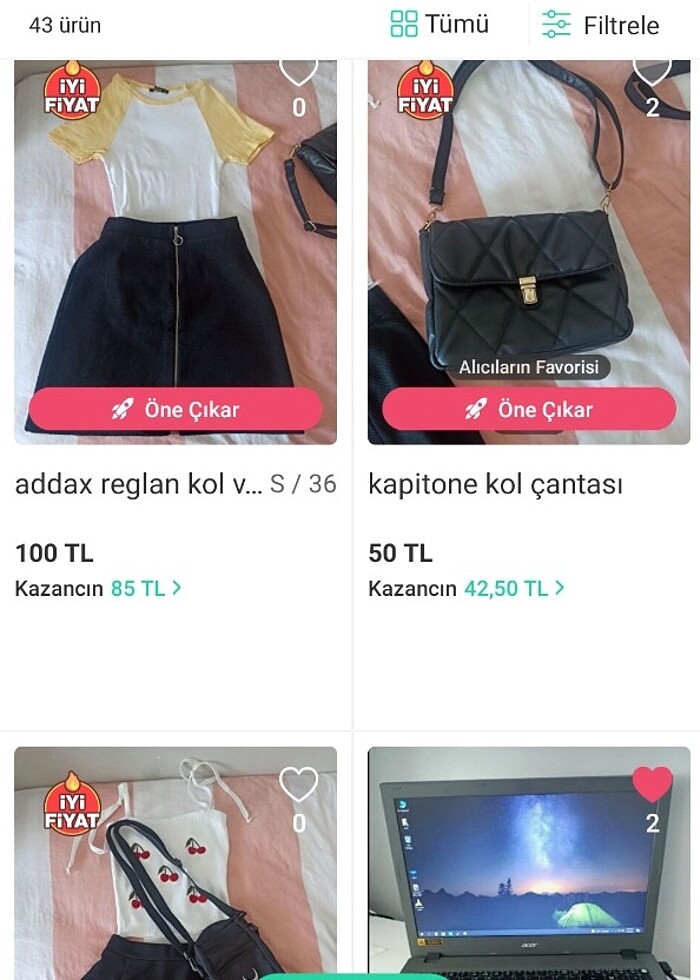This screenshot has width=700, height=980.
Task: Unlike the Acer laptop listing
Action: [x=652, y=785]
